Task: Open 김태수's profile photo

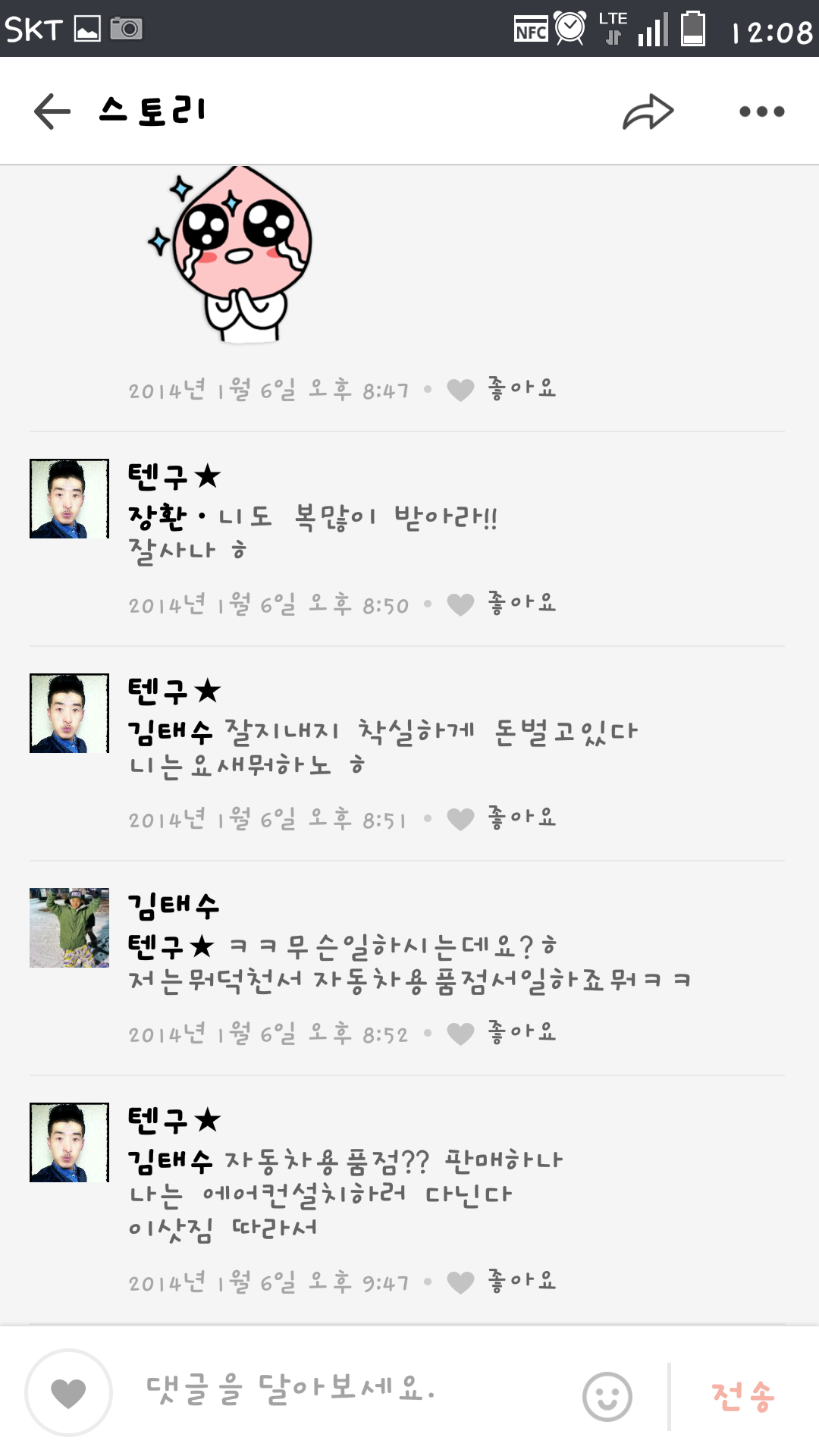Action: tap(69, 927)
